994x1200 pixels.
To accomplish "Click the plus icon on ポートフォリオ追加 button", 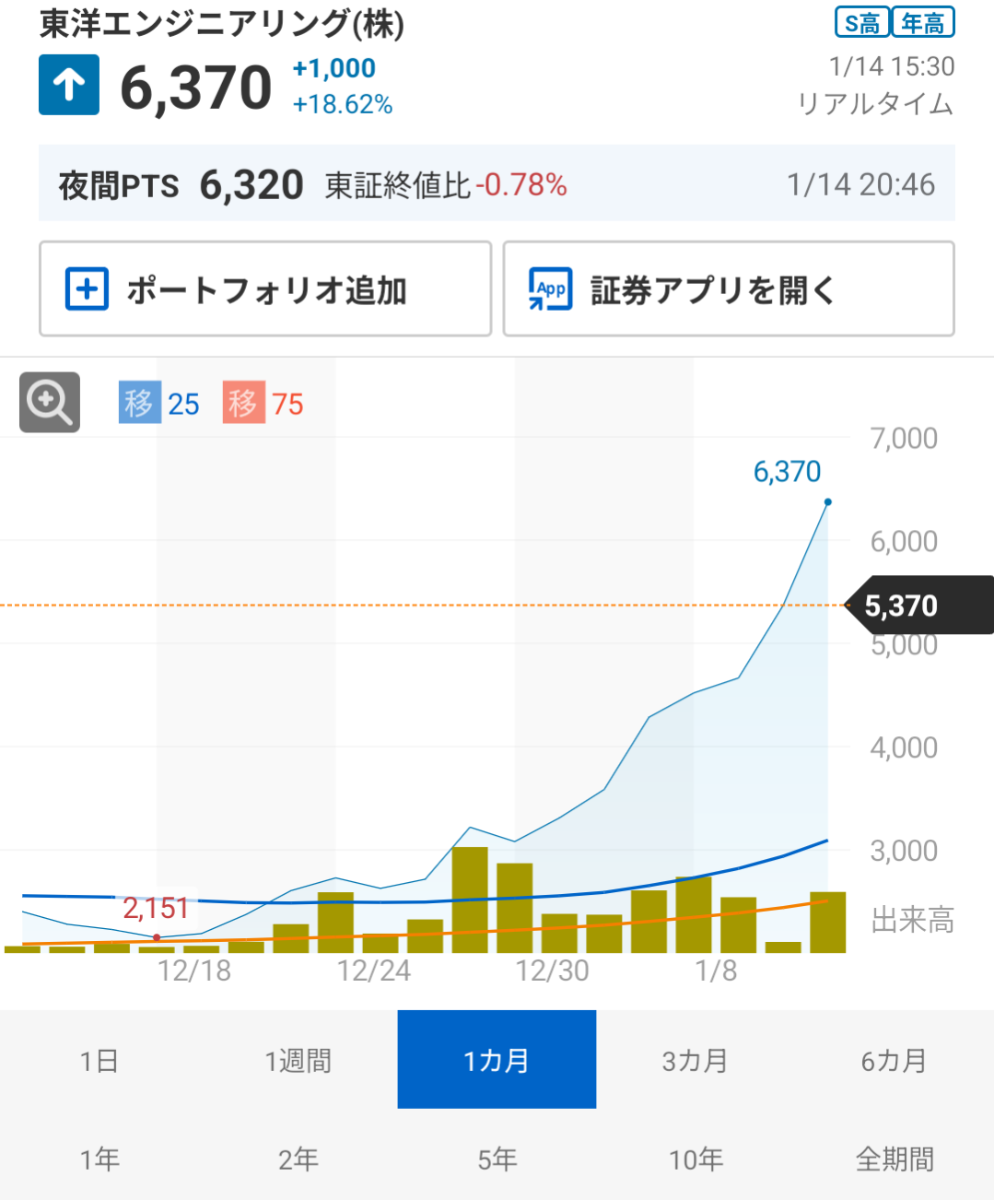I will click(x=88, y=289).
